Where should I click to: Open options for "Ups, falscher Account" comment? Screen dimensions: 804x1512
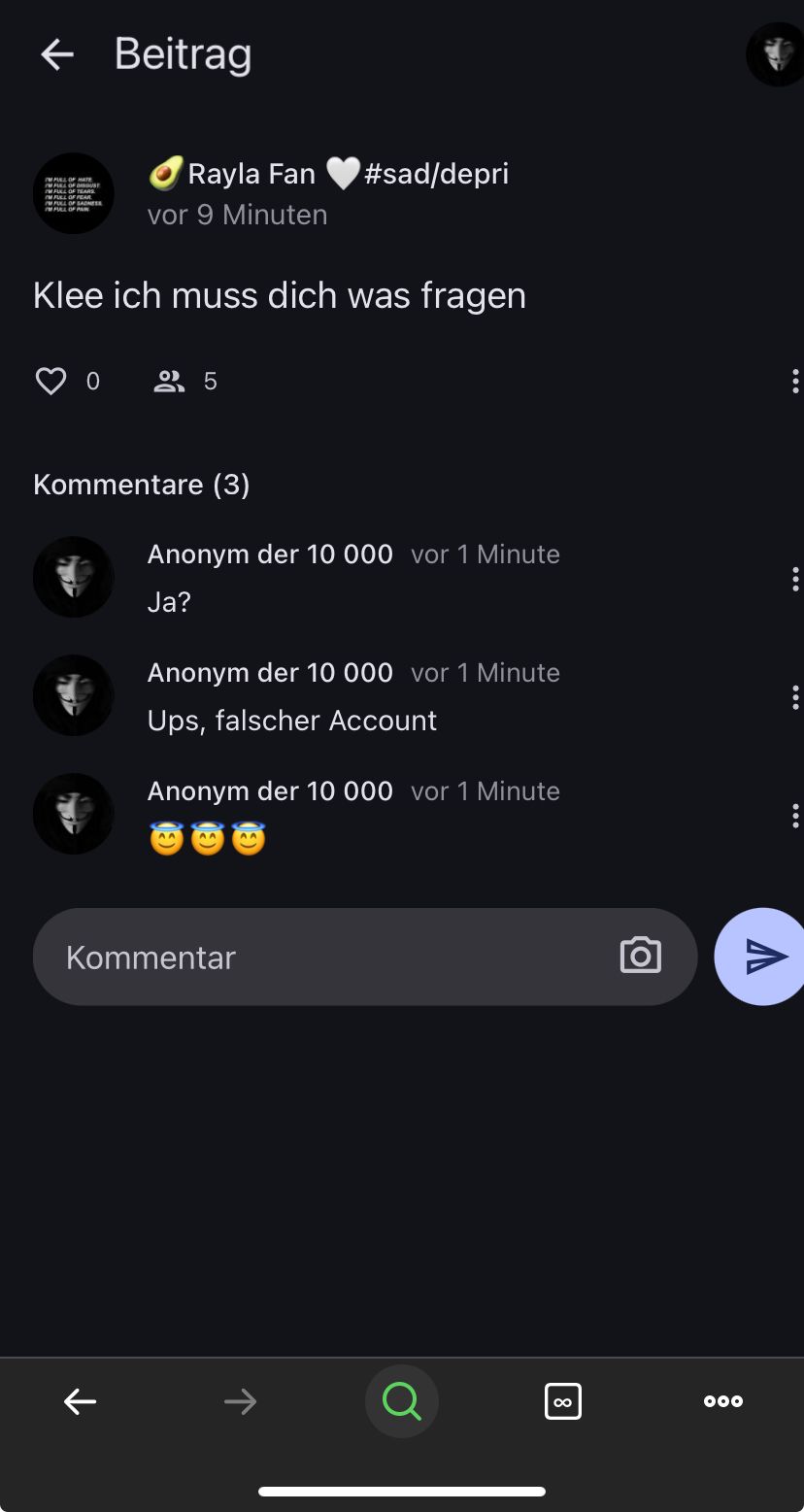794,697
